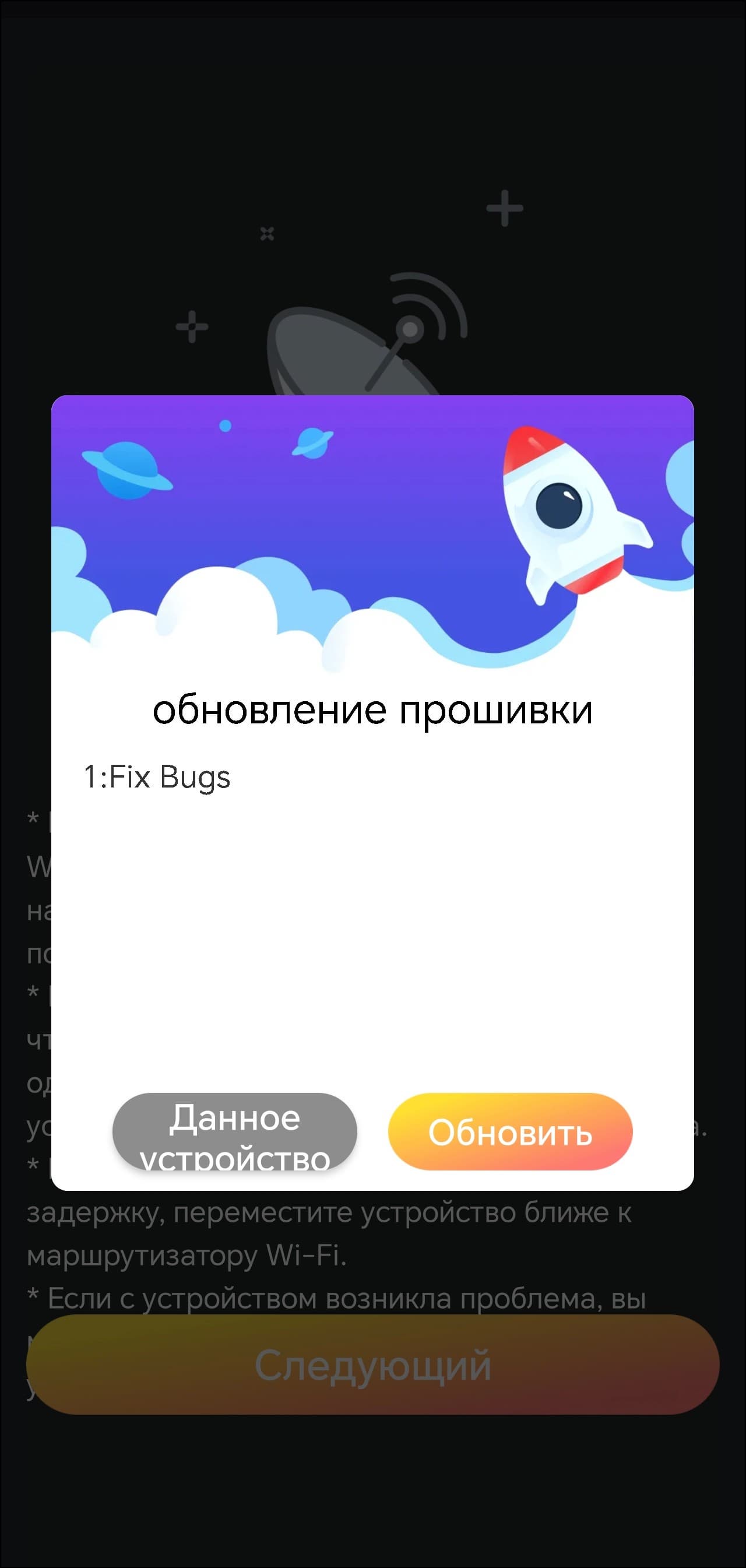The image size is (746, 1568).
Task: Tap the dimmed Следующий button
Action: [372, 1365]
